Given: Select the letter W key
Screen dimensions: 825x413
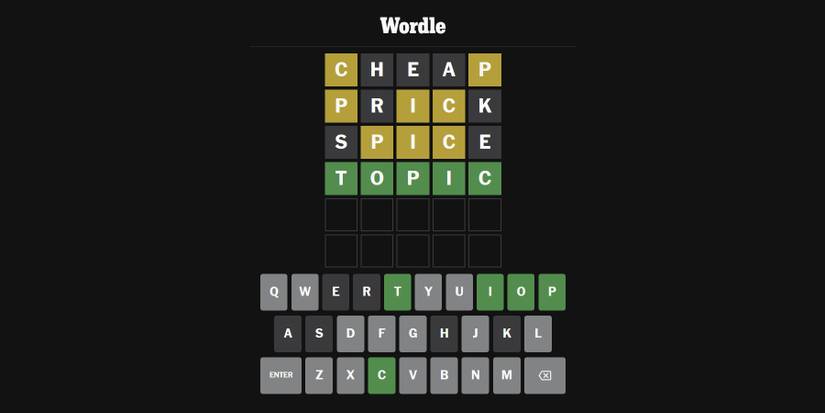Looking at the screenshot, I should pos(305,292).
